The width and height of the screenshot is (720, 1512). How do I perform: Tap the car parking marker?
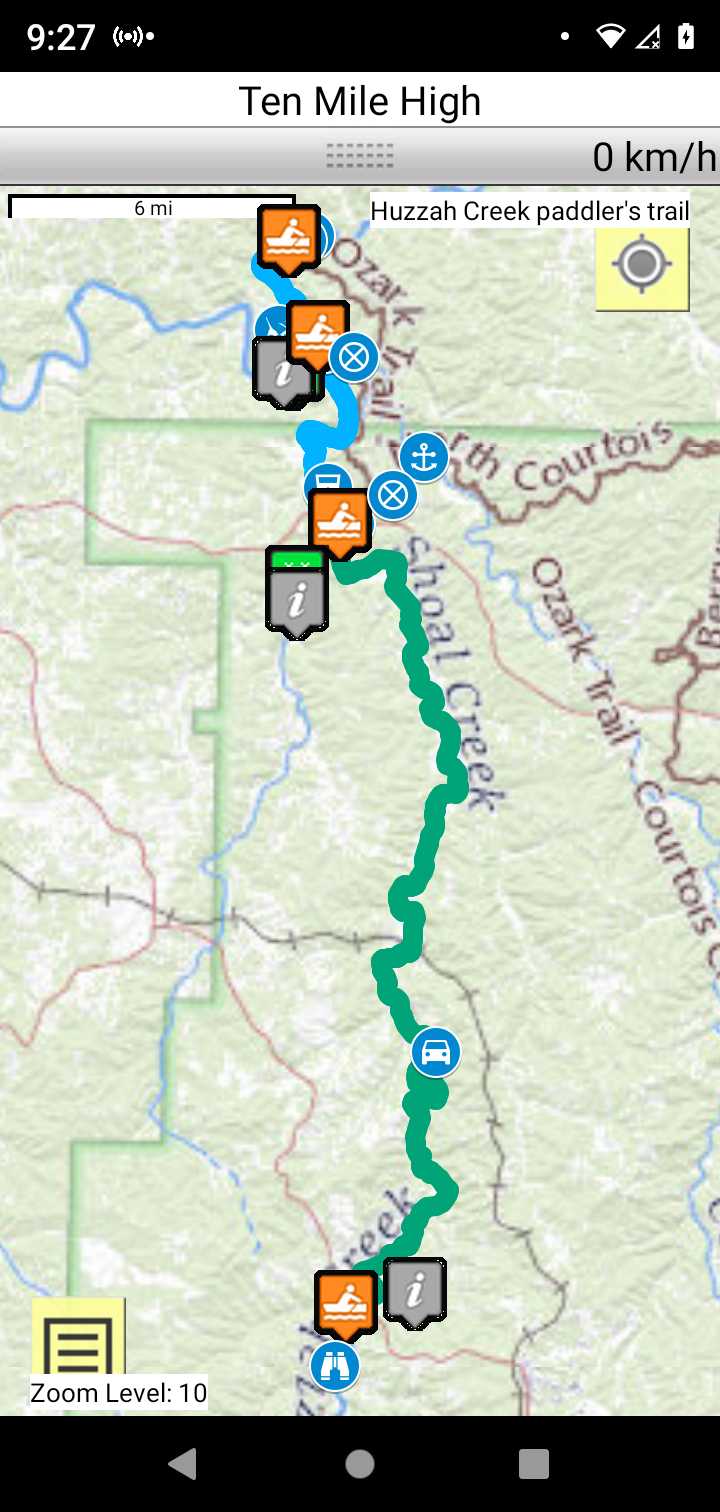tap(435, 1053)
